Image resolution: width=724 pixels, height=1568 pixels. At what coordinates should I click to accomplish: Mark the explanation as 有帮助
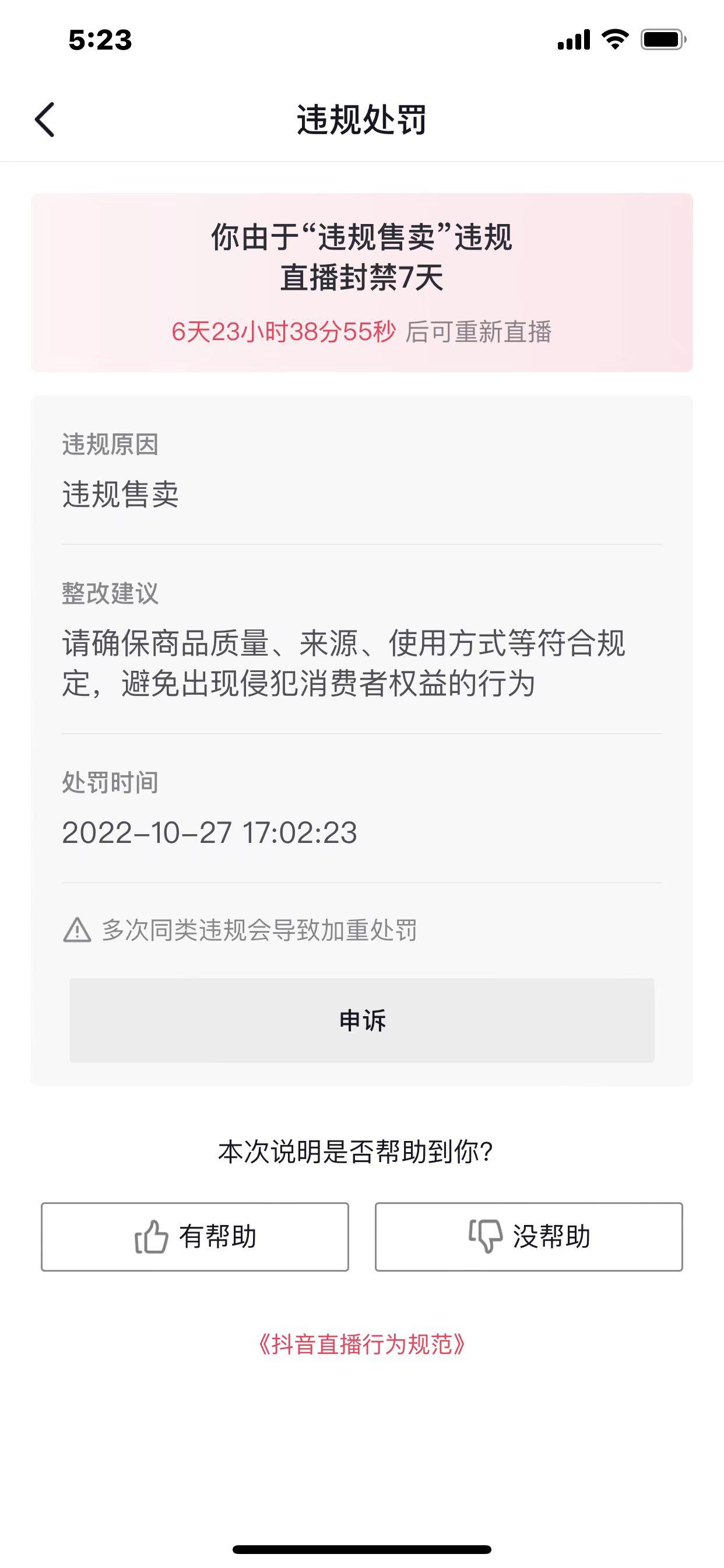[x=195, y=1236]
